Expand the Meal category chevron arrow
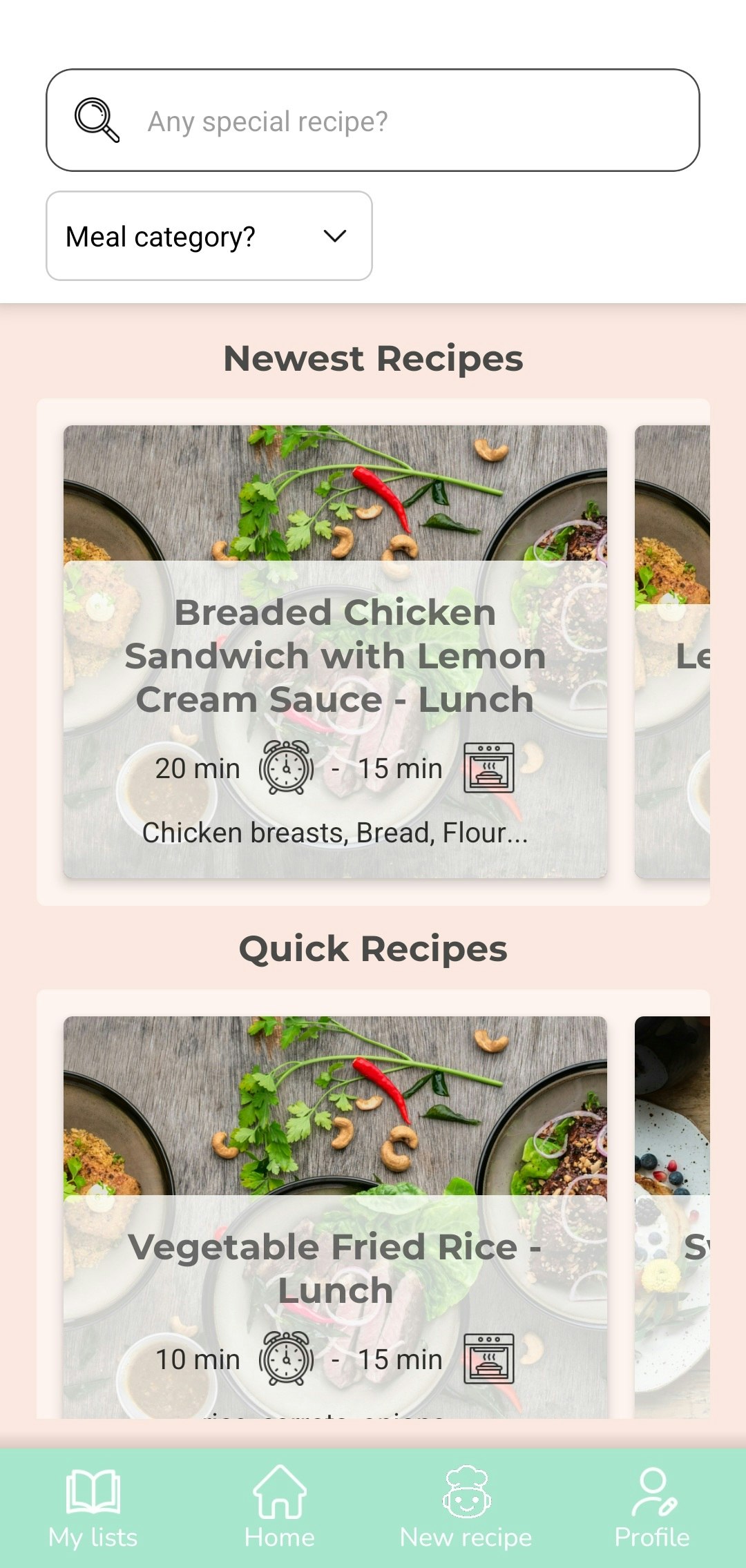 click(x=334, y=236)
